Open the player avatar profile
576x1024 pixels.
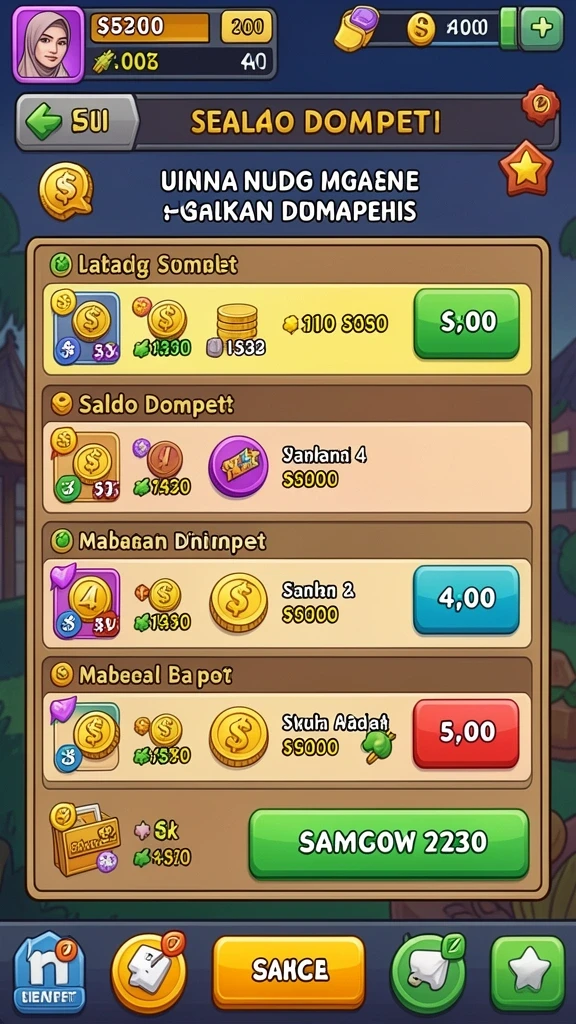[48, 44]
